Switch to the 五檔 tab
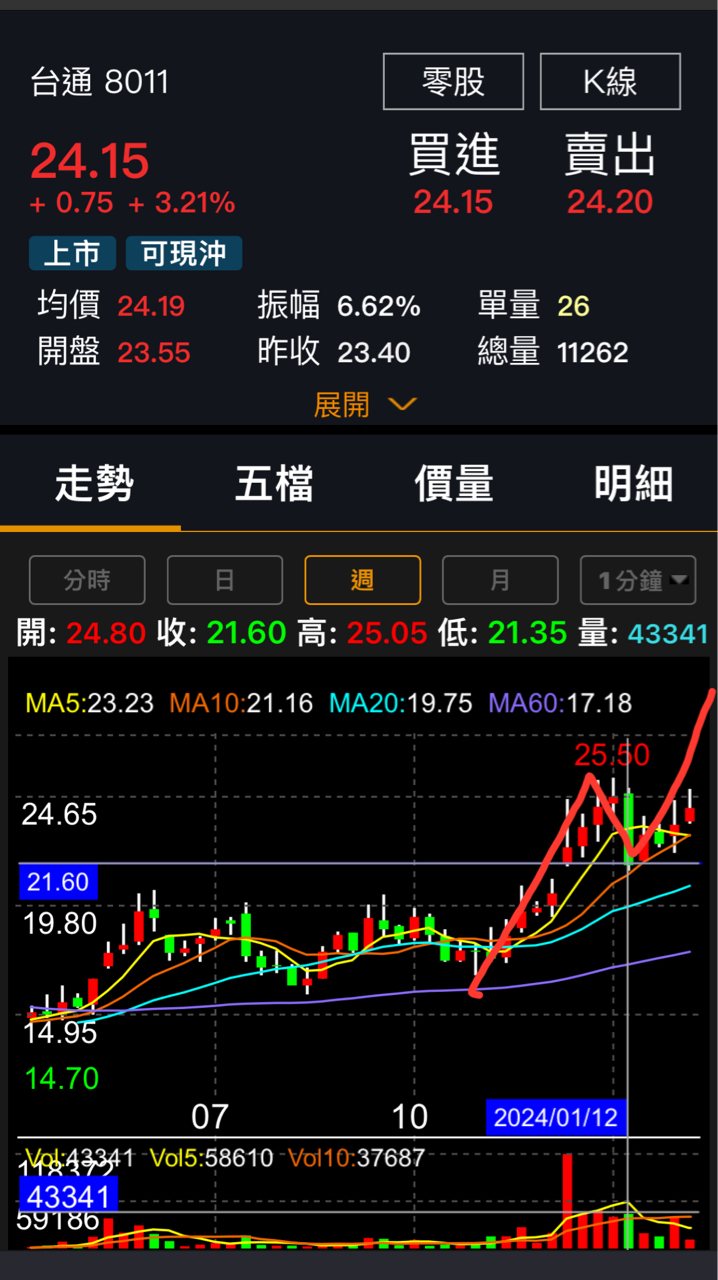 tap(274, 485)
